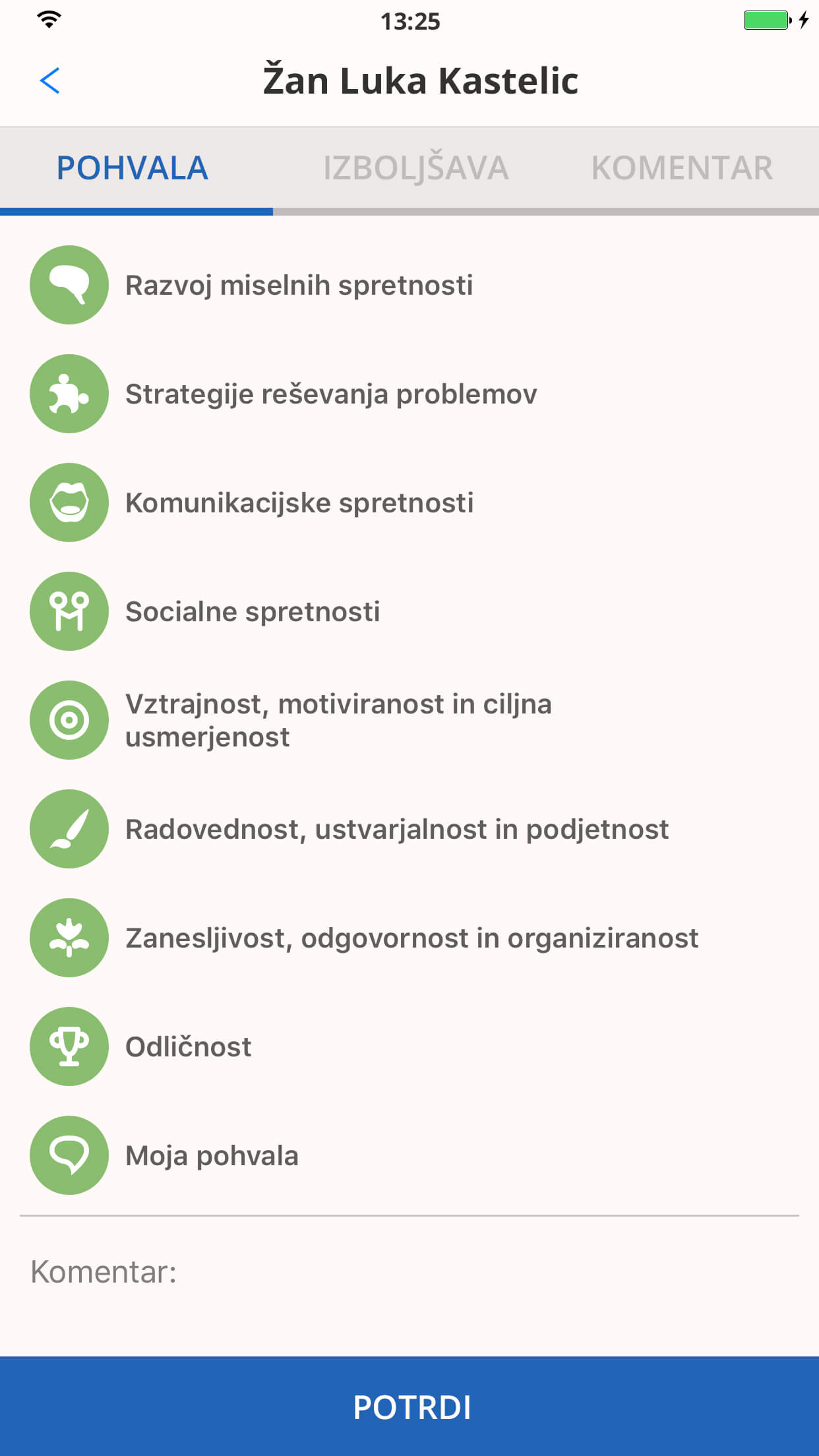Open the KOMENTAR tab
This screenshot has height=1456, width=819.
682,167
